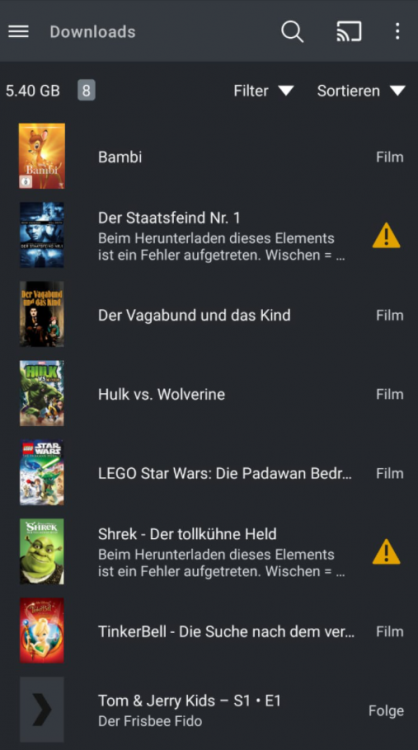The image size is (418, 750).
Task: Open Der Vagabund und das Kind
Action: pos(209,315)
